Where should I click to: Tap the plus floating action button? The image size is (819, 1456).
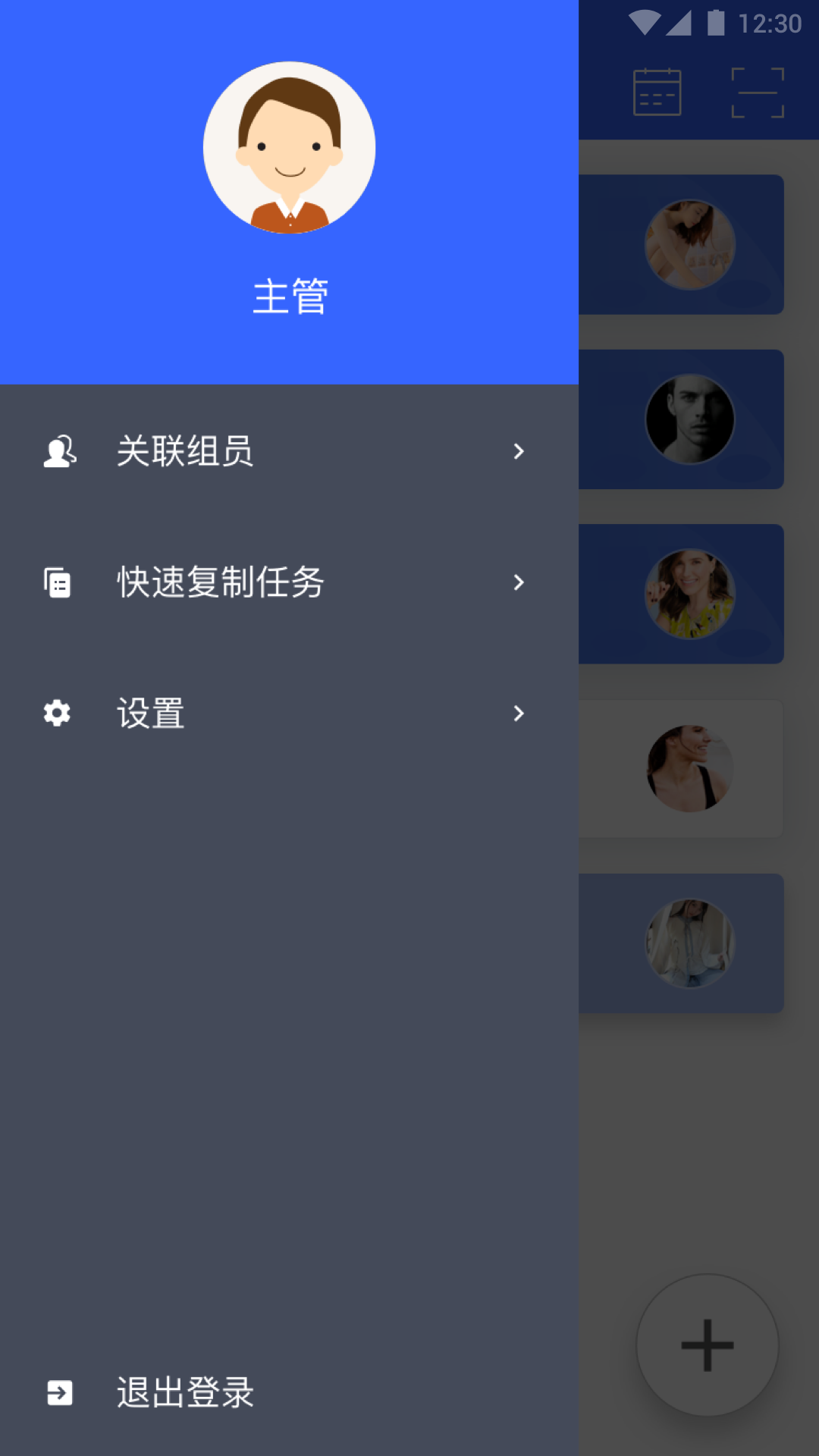(707, 1344)
